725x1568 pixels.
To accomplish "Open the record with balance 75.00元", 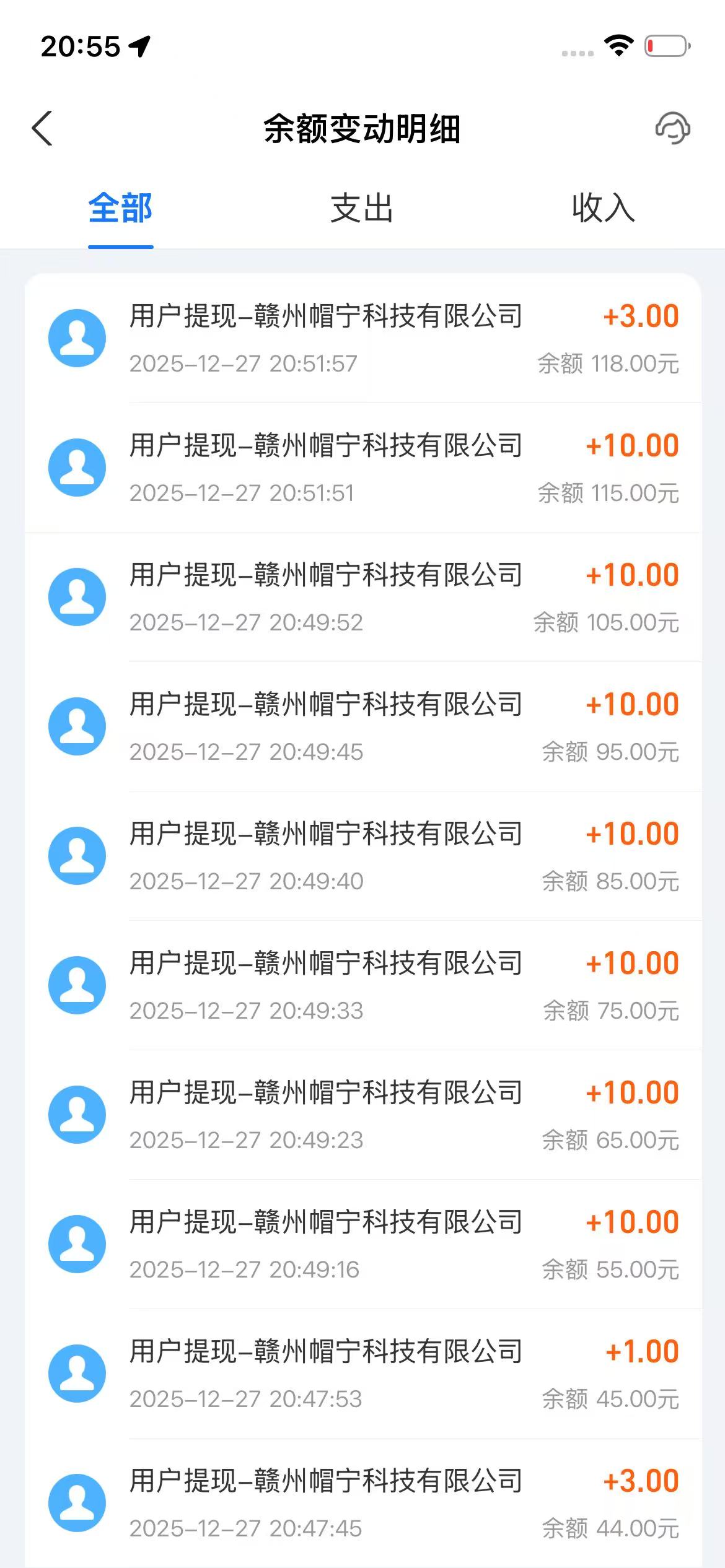I will coord(363,985).
